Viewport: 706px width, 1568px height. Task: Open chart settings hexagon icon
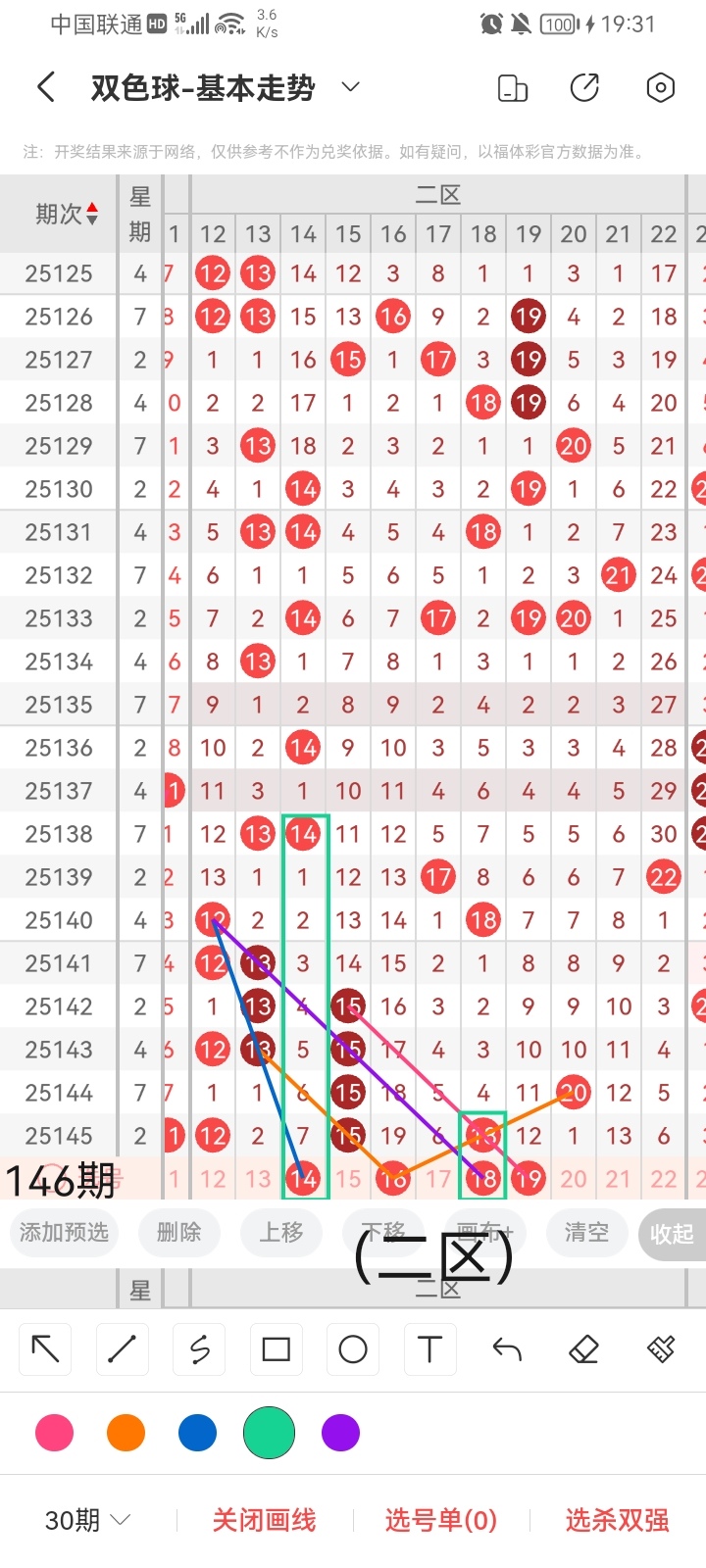pos(661,88)
